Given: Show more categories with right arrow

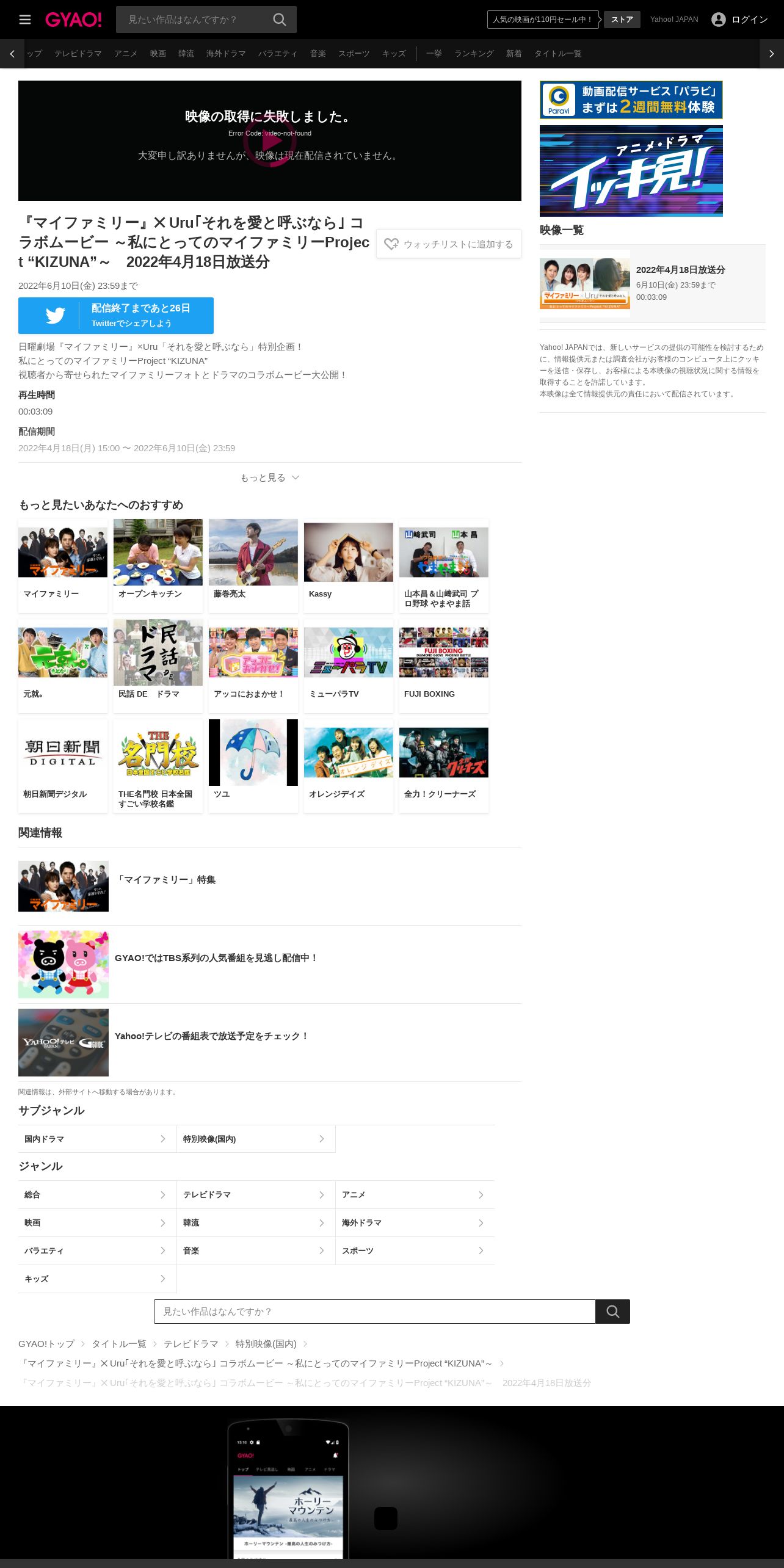Looking at the screenshot, I should point(772,54).
